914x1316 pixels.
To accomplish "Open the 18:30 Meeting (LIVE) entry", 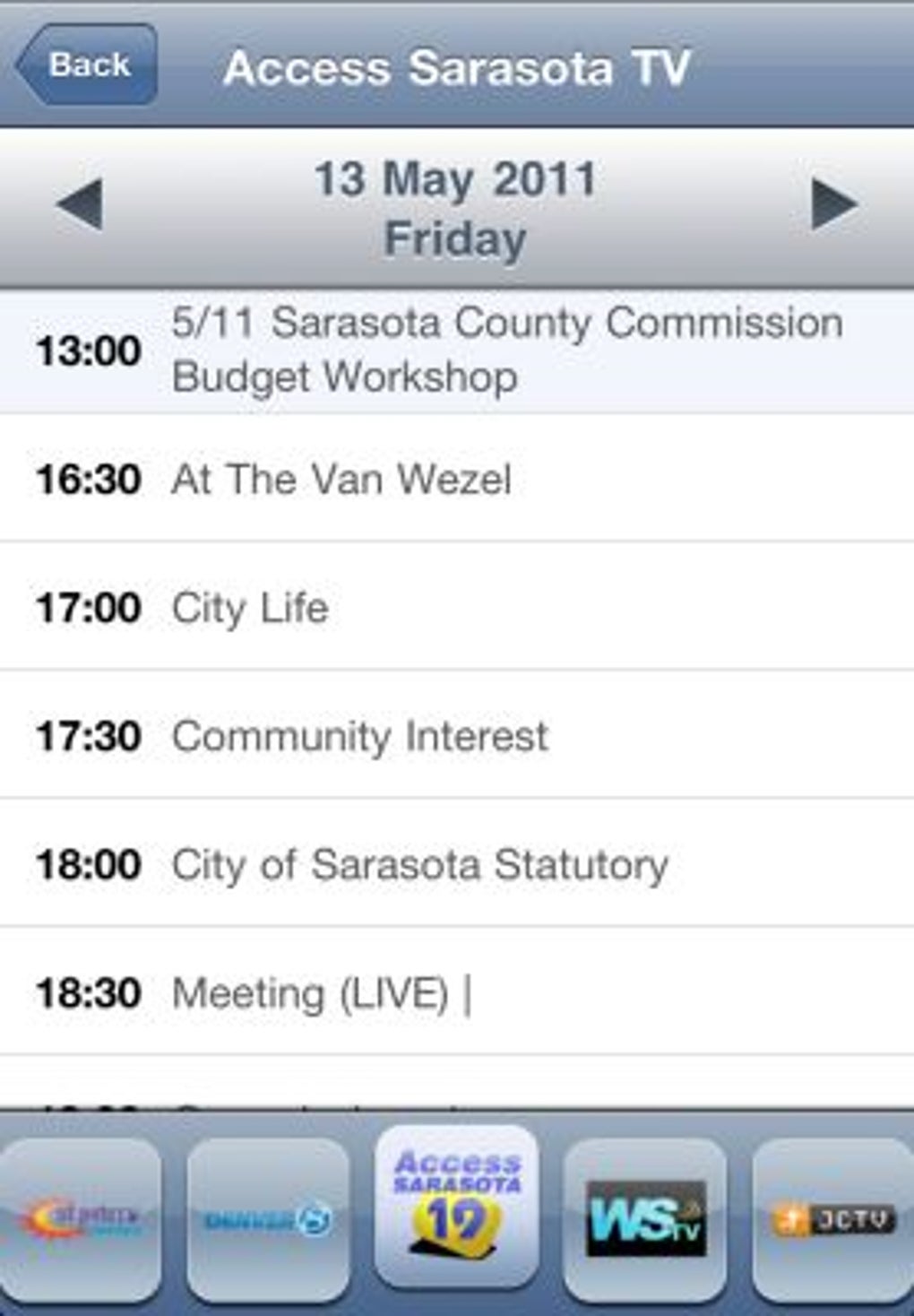I will point(457,992).
